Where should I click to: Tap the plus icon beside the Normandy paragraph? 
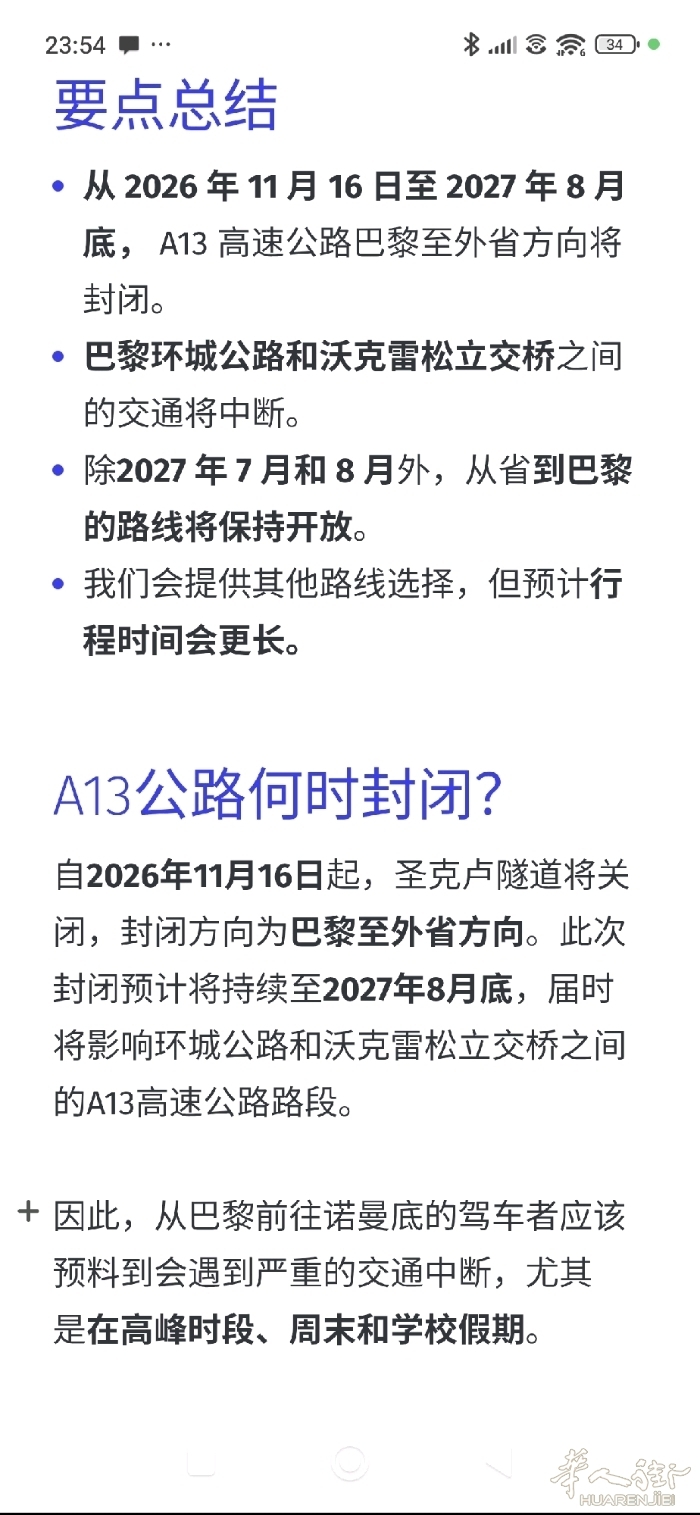28,1213
